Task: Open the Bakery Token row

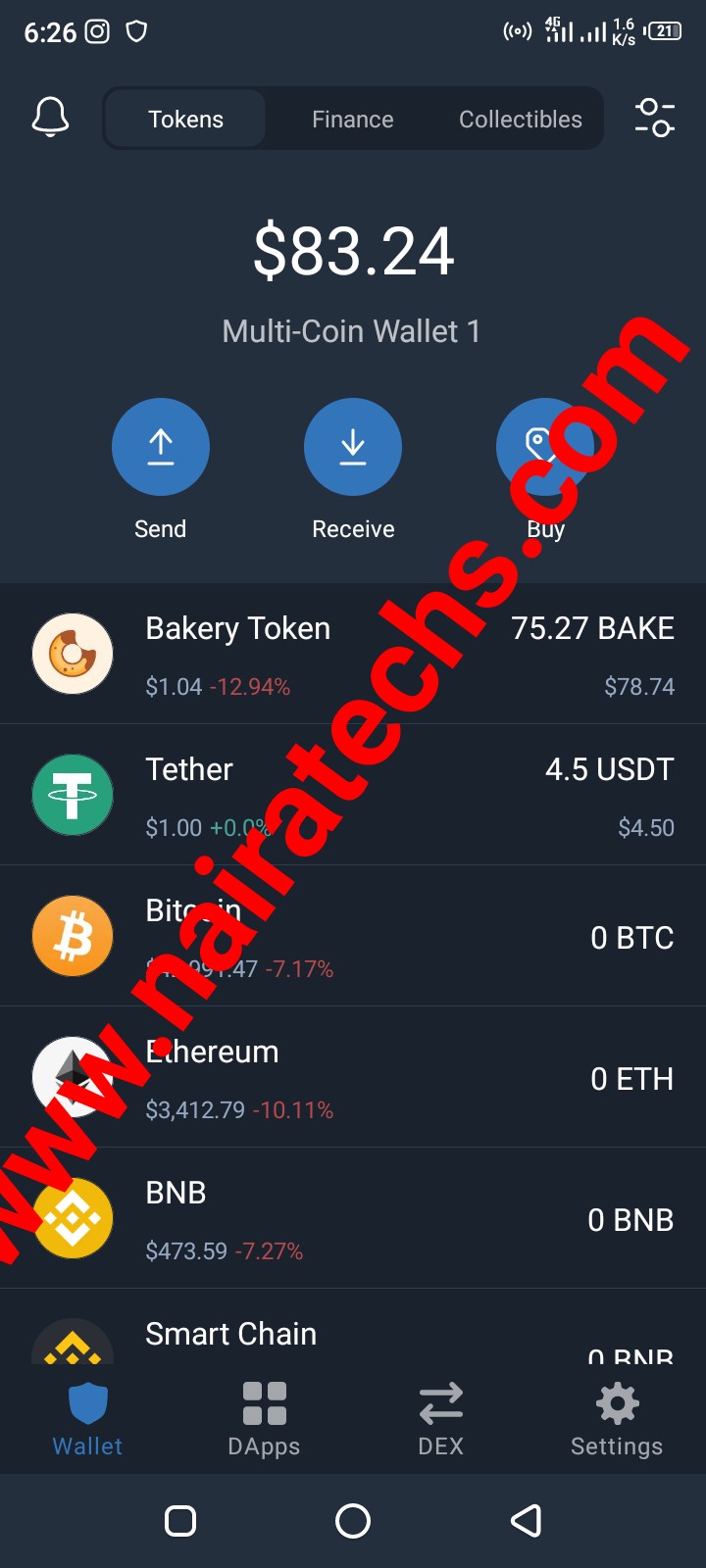Action: tap(353, 654)
